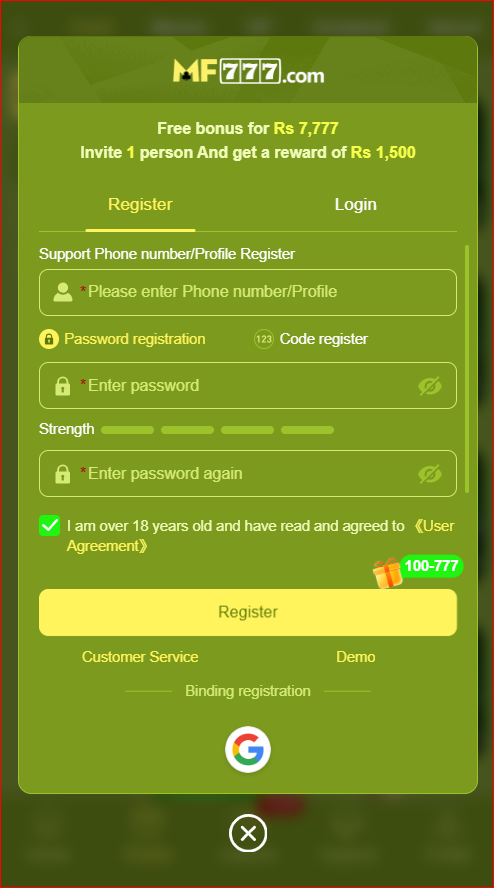Switch to the Login tab

click(x=355, y=204)
